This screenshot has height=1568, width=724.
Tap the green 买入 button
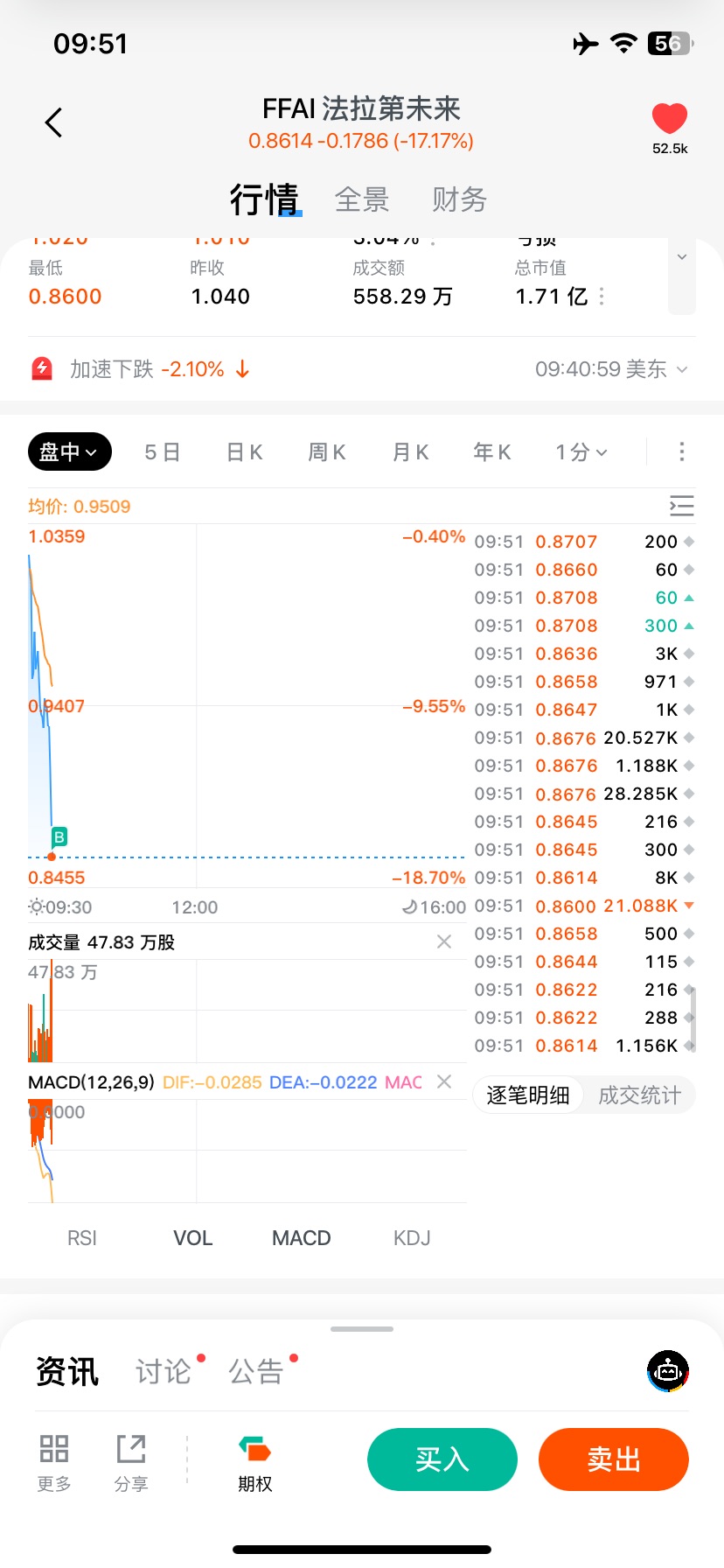tap(442, 1459)
